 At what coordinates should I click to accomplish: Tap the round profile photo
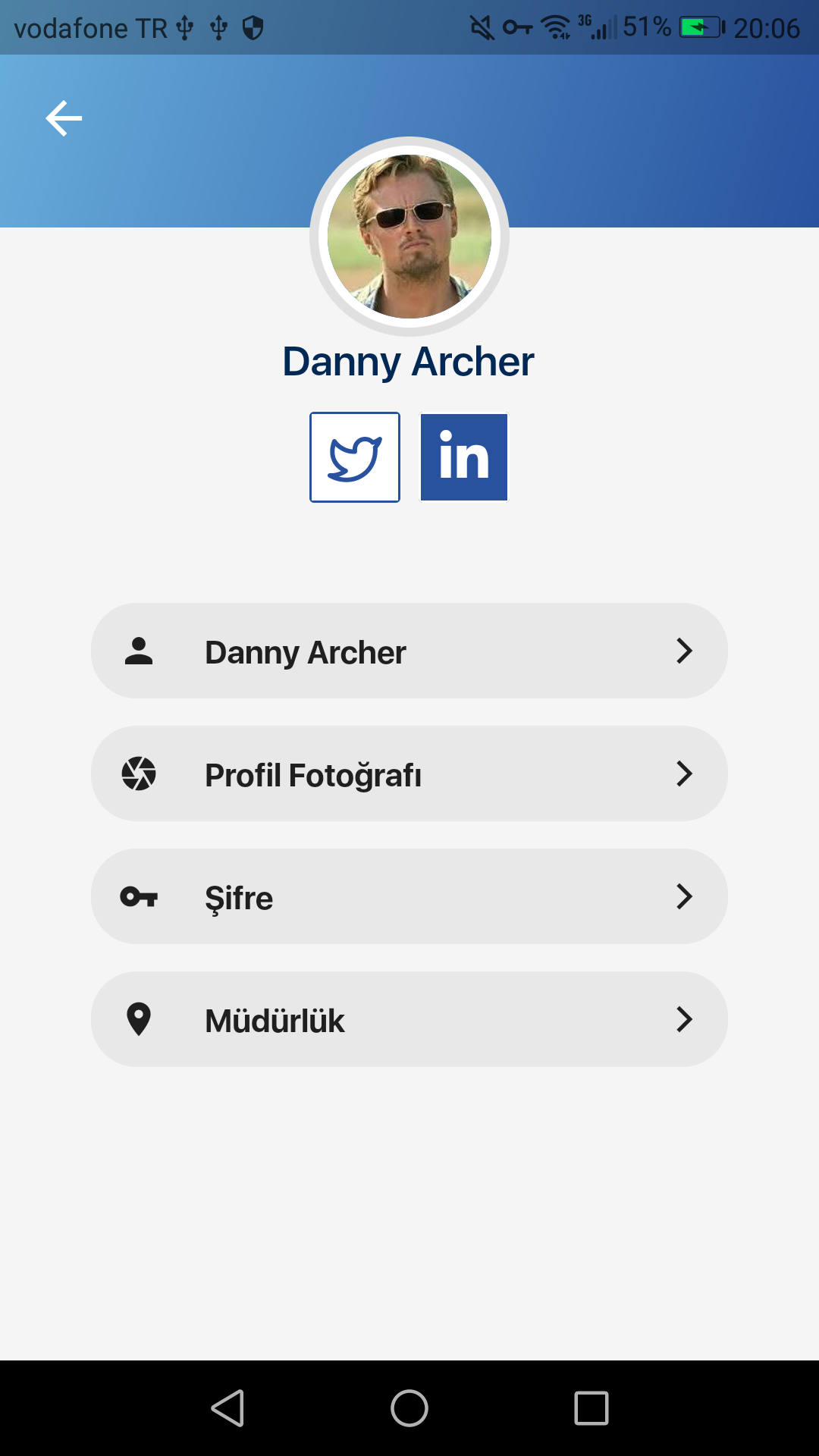coord(409,237)
